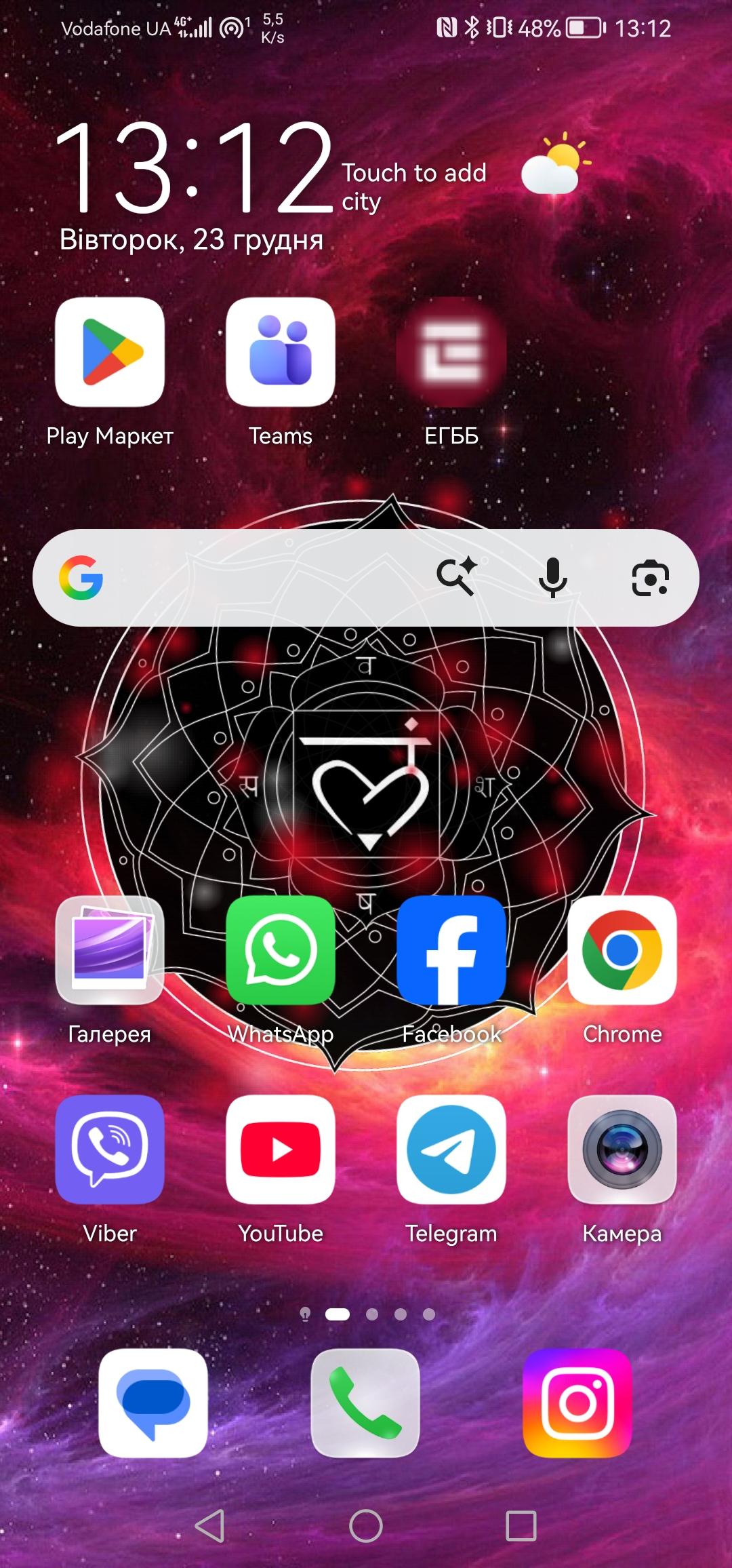Open Telegram
732x1568 pixels.
(x=451, y=1150)
